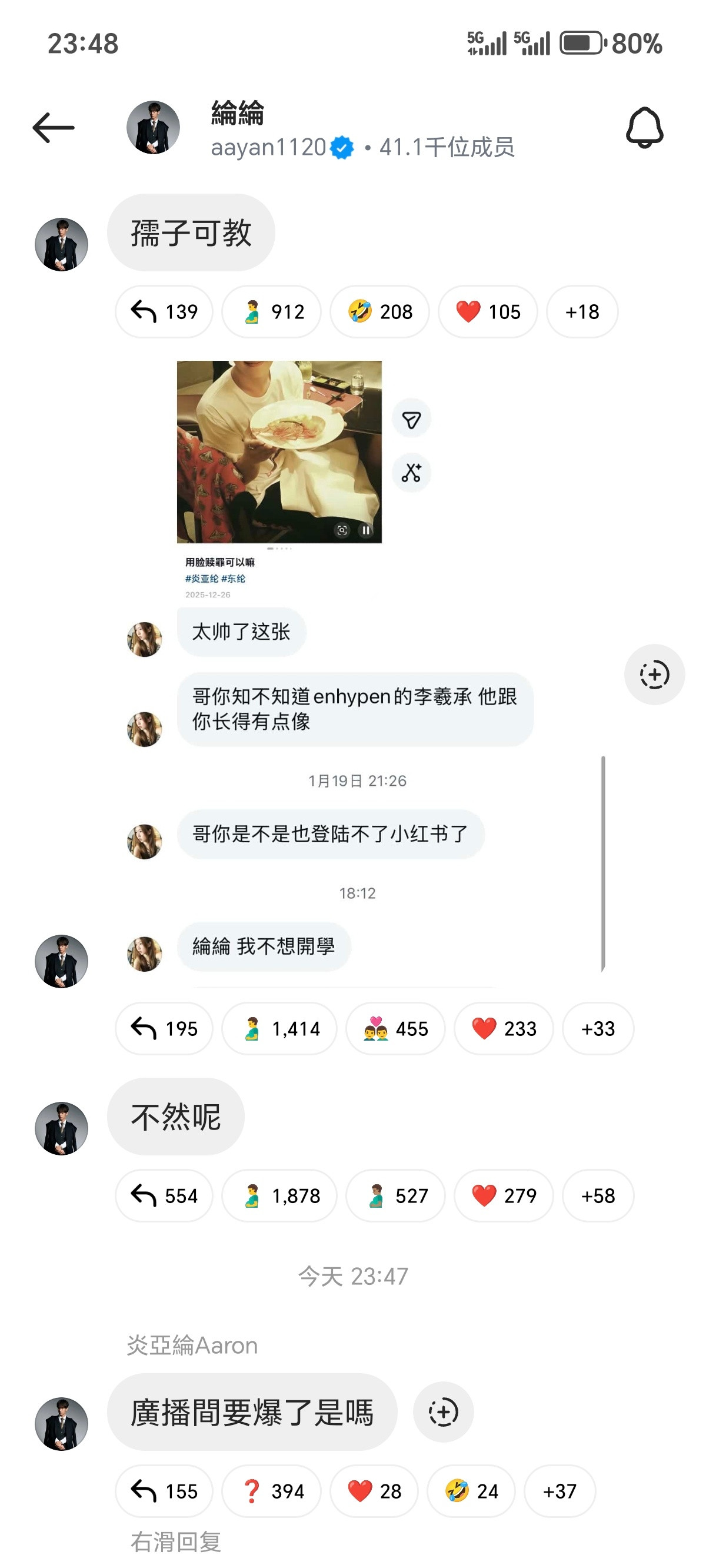Add a reaction to 廣播間要爆了是嗎 message
The width and height of the screenshot is (706, 1568).
tap(444, 1413)
